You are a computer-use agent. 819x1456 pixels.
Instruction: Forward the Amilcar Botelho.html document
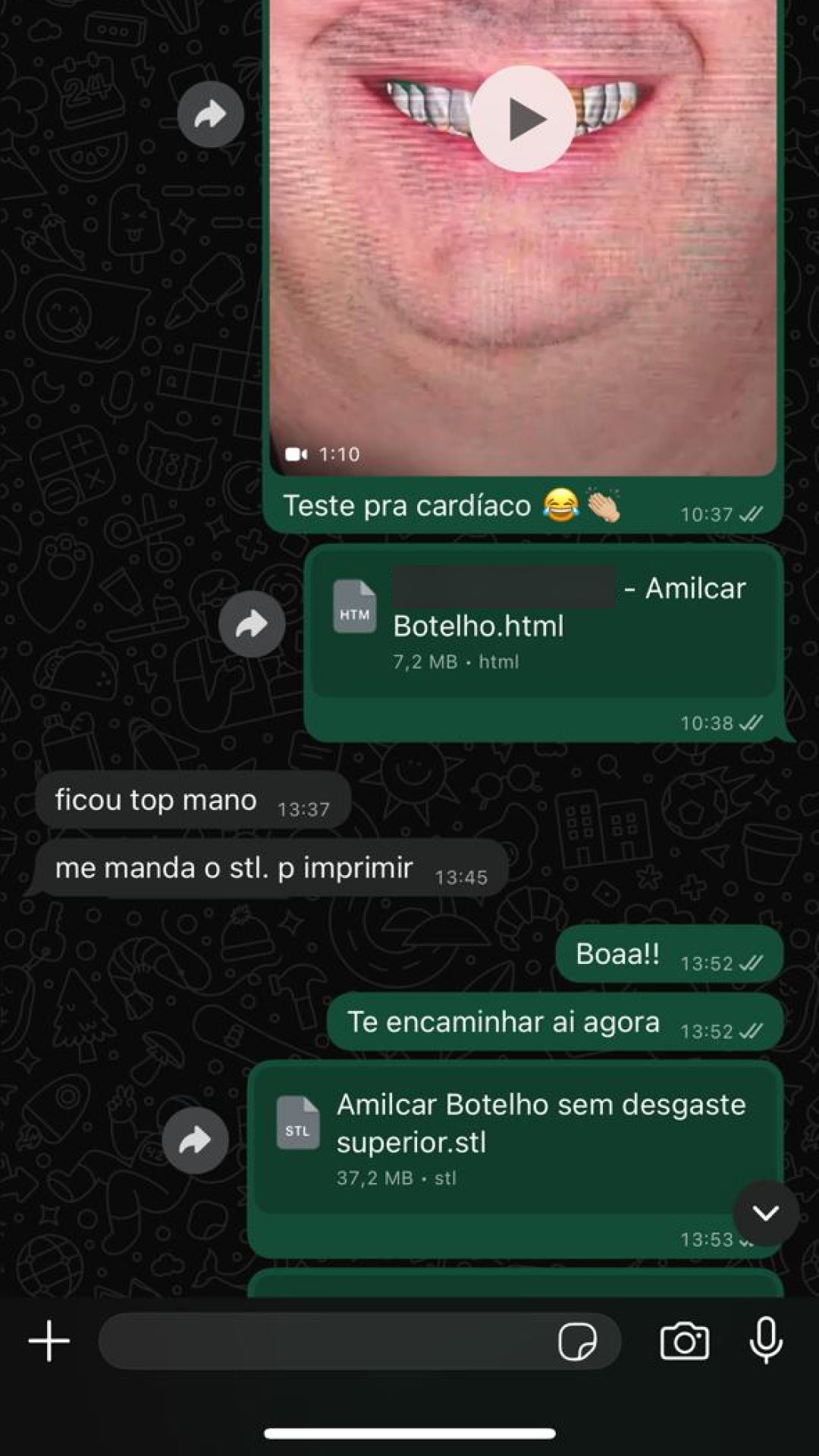point(252,624)
